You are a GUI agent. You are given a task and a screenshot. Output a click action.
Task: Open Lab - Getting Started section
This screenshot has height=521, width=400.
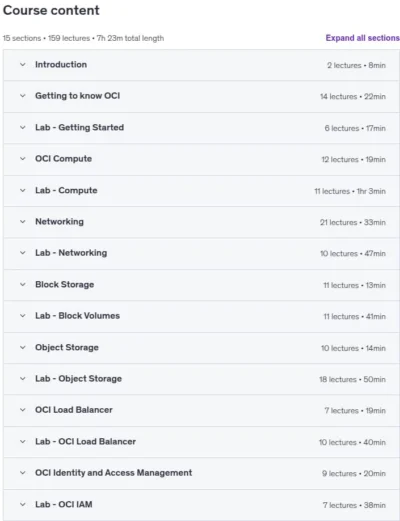tap(201, 128)
